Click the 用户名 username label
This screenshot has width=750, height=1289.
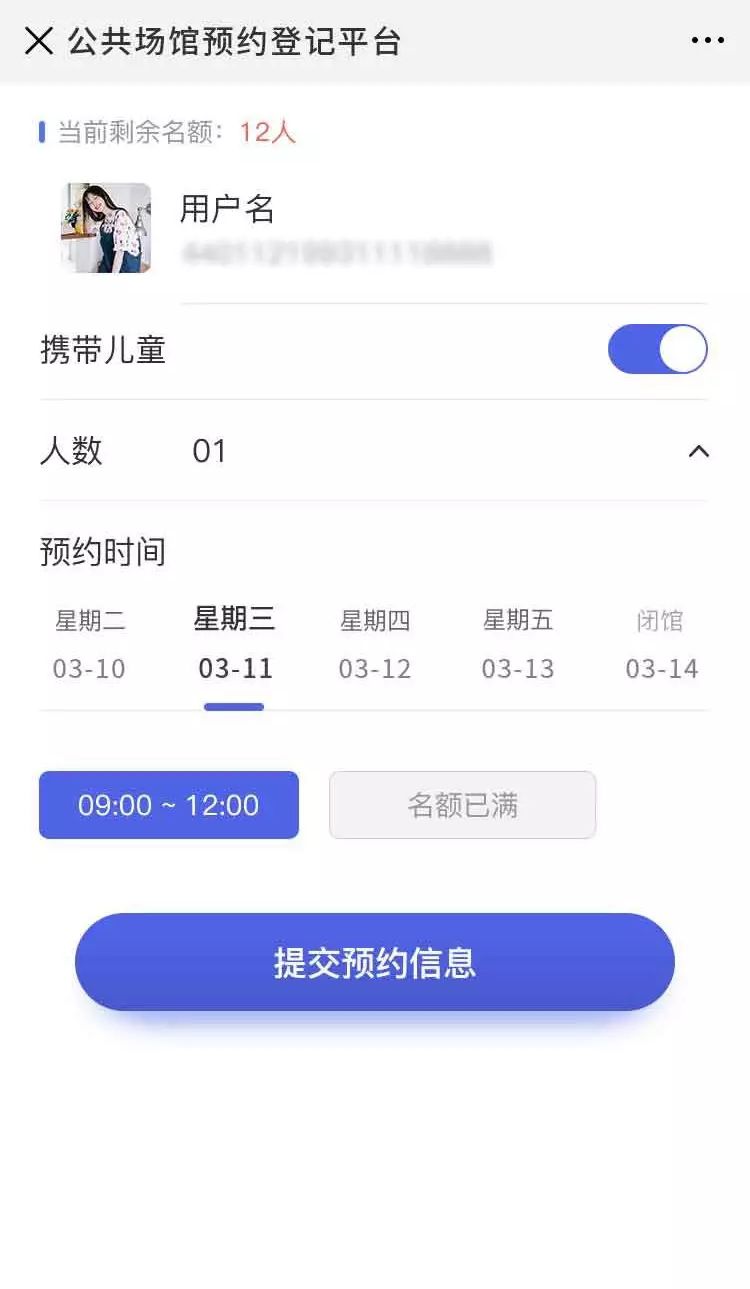pos(228,207)
